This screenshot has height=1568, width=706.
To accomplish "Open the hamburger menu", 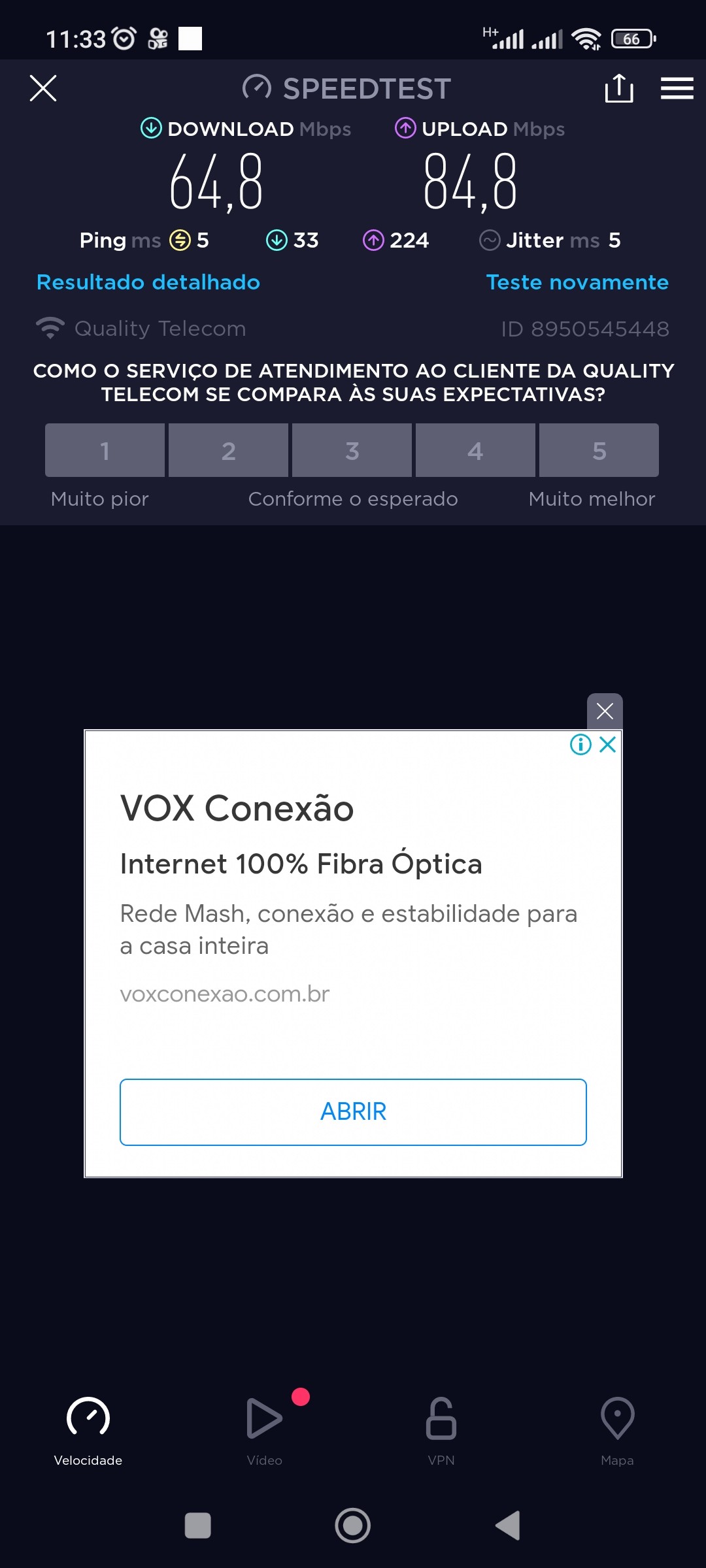I will tap(677, 88).
